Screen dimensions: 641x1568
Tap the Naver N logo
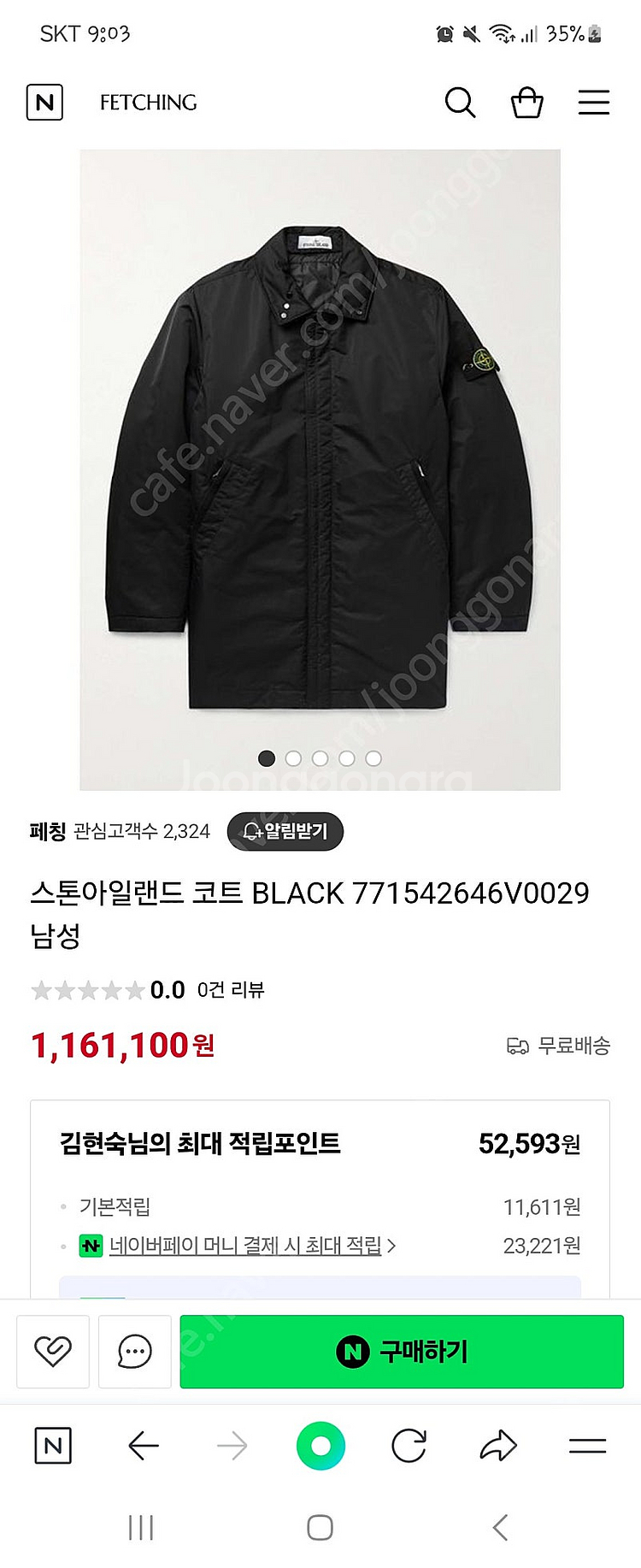44,103
